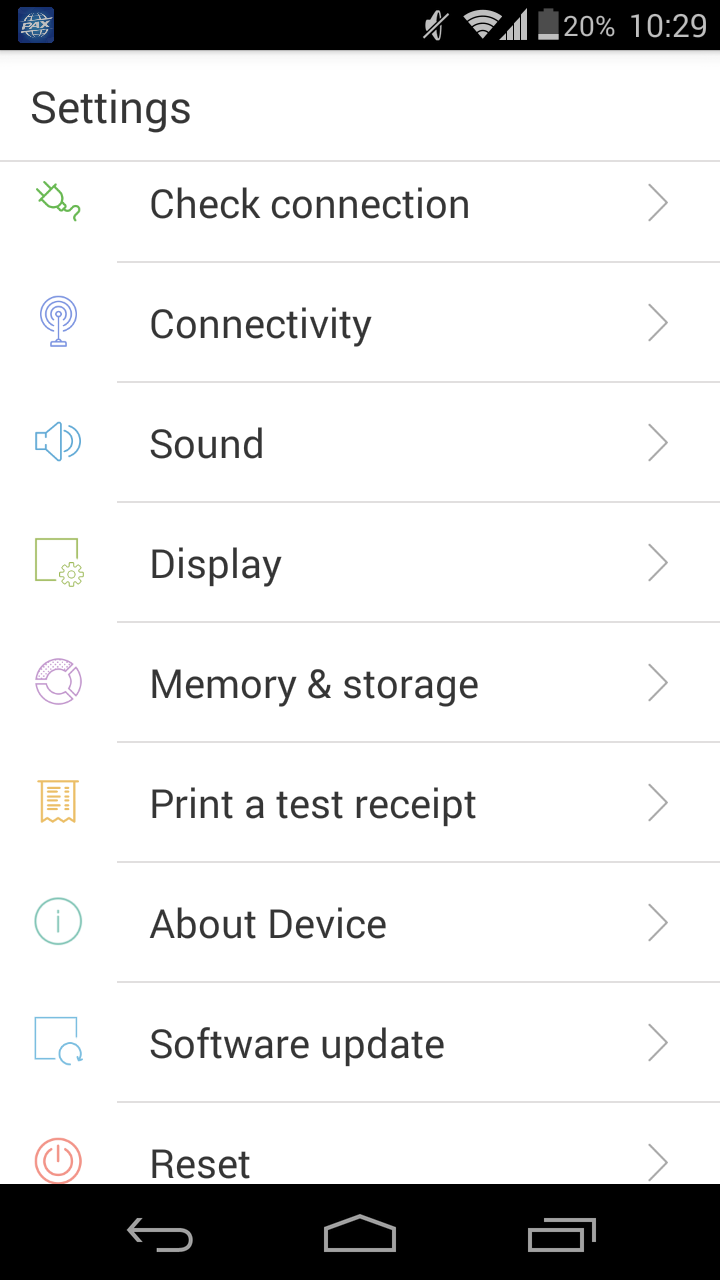Select the Software update menu entry
The image size is (720, 1280).
point(360,1042)
